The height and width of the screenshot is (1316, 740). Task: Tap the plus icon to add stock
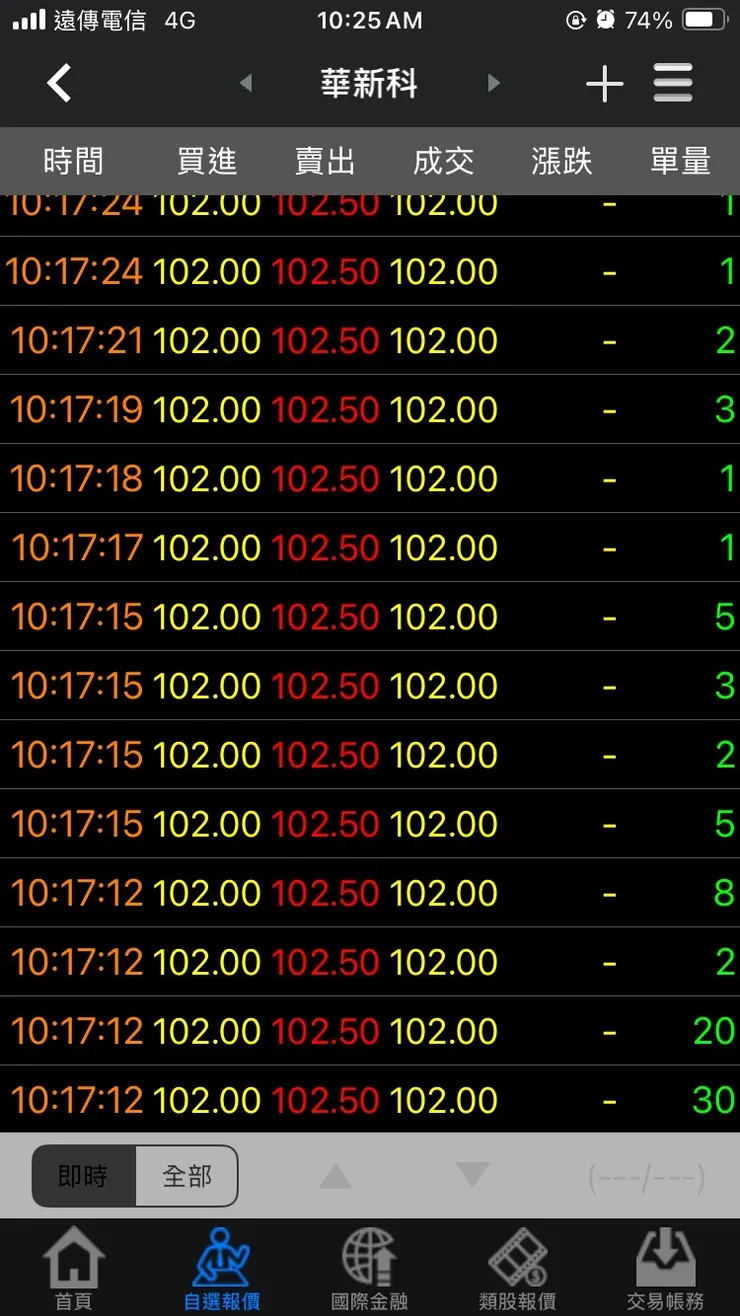pyautogui.click(x=604, y=84)
